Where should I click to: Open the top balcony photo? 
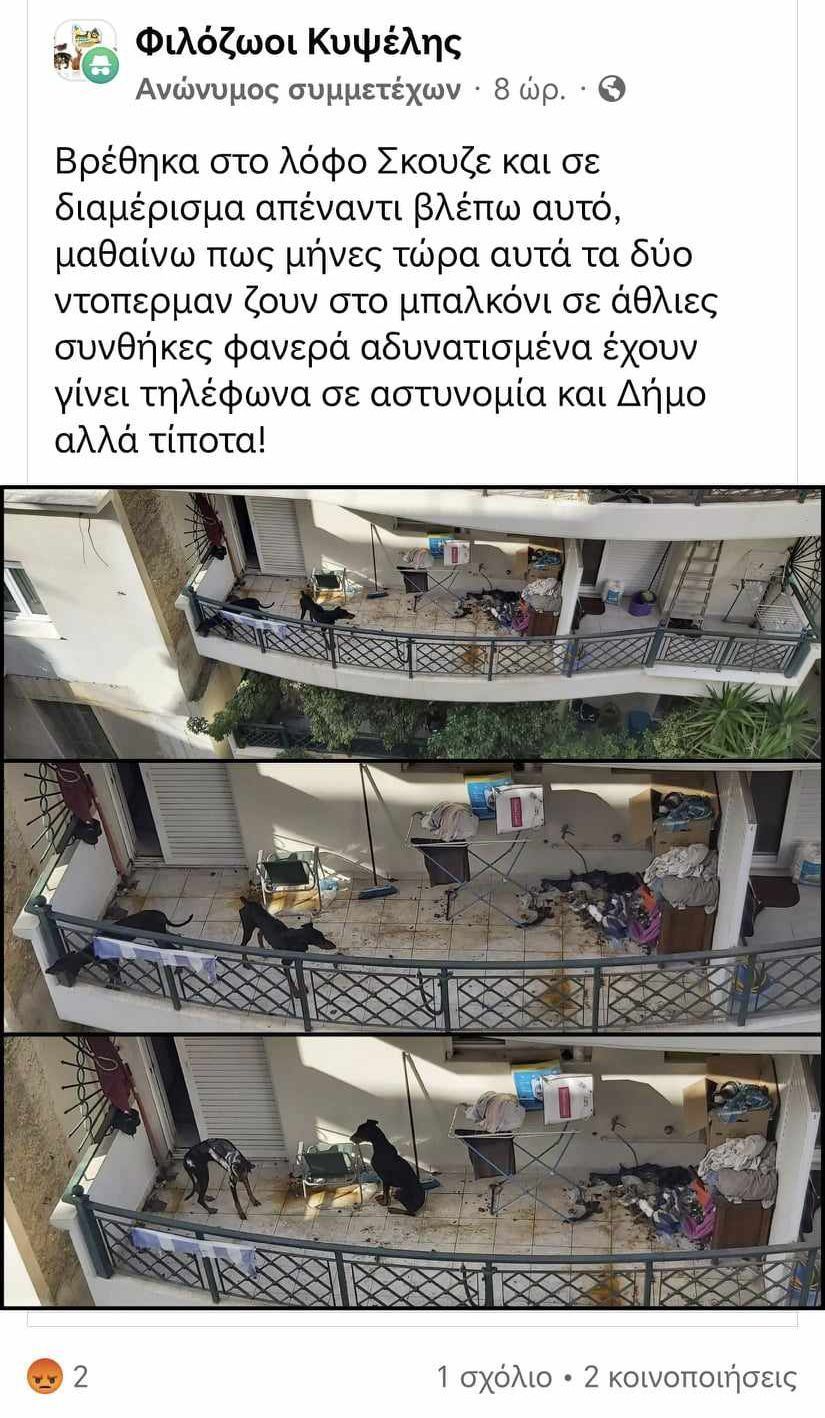[412, 624]
